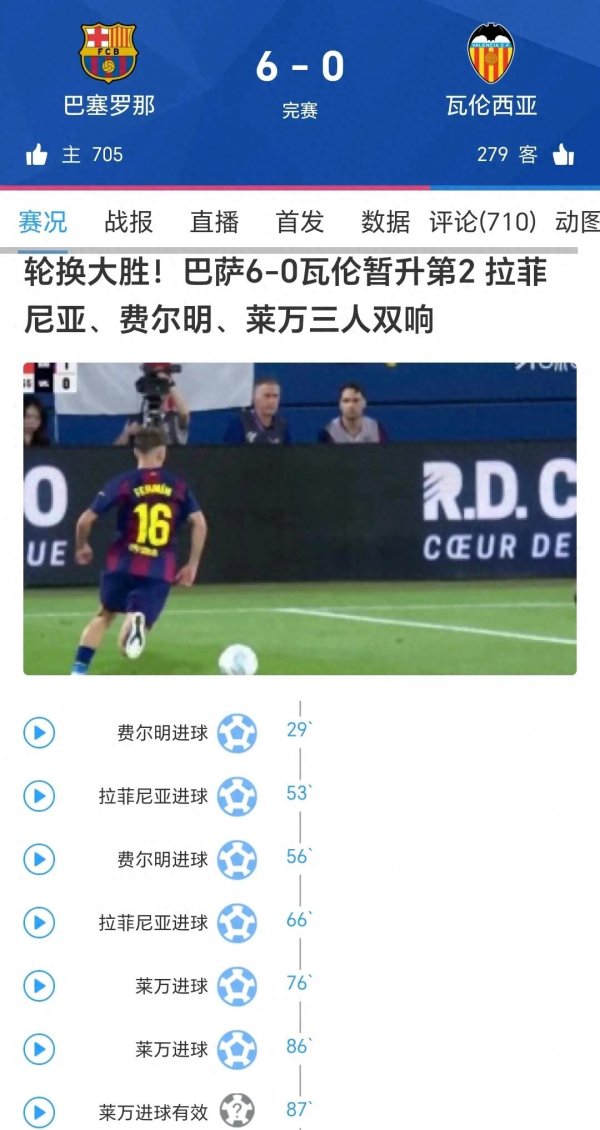Screen dimensions: 600x1130
Task: Play 费尔明 goal clip at 56'
Action: 39,859
